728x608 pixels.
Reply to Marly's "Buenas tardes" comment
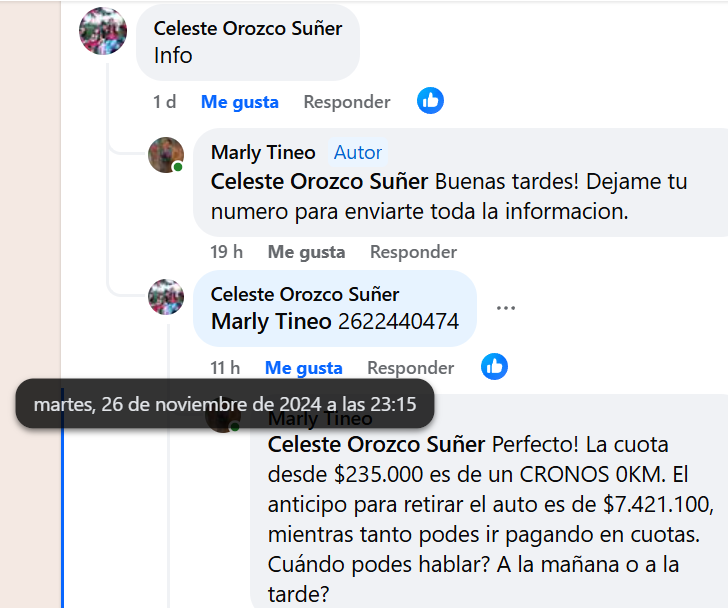pyautogui.click(x=413, y=252)
